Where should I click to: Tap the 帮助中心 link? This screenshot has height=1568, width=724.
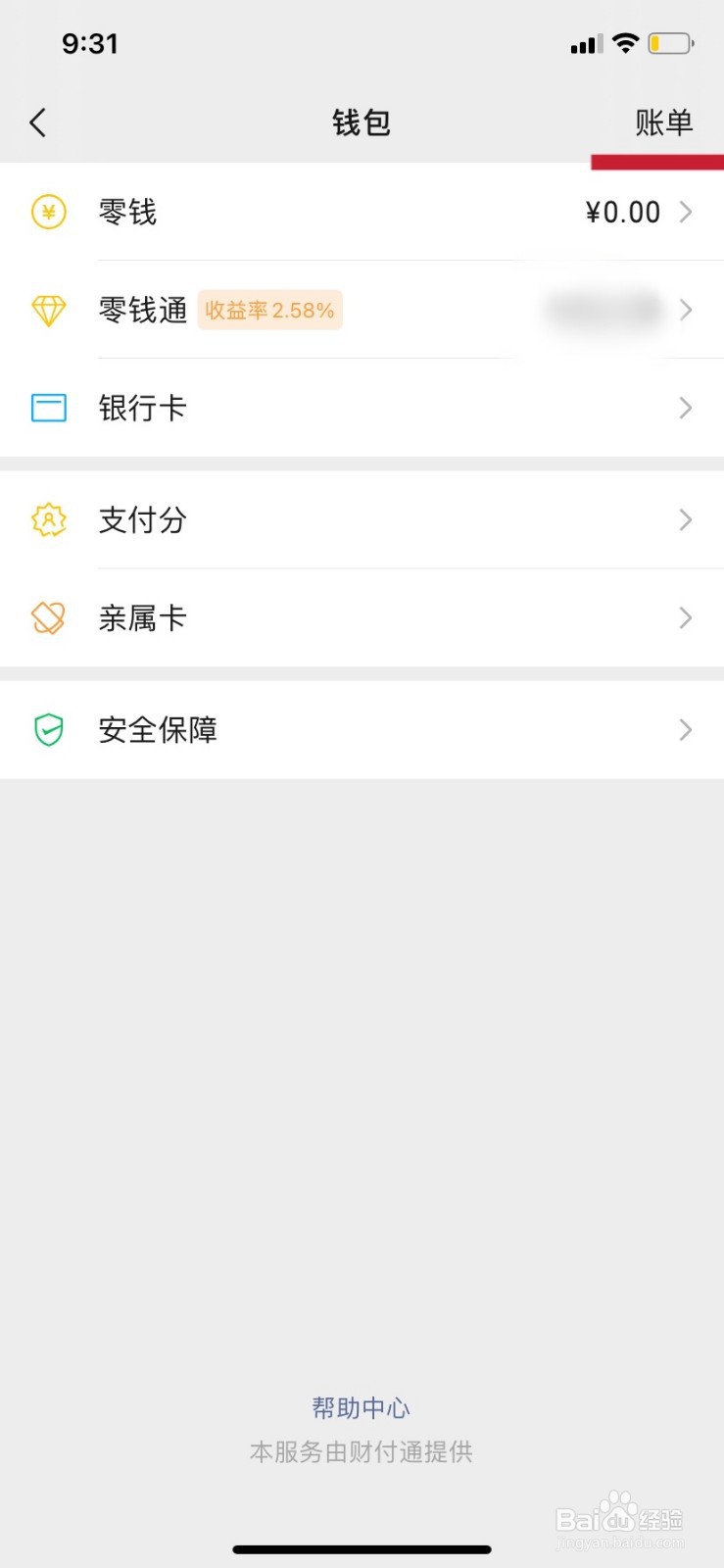pyautogui.click(x=361, y=1408)
